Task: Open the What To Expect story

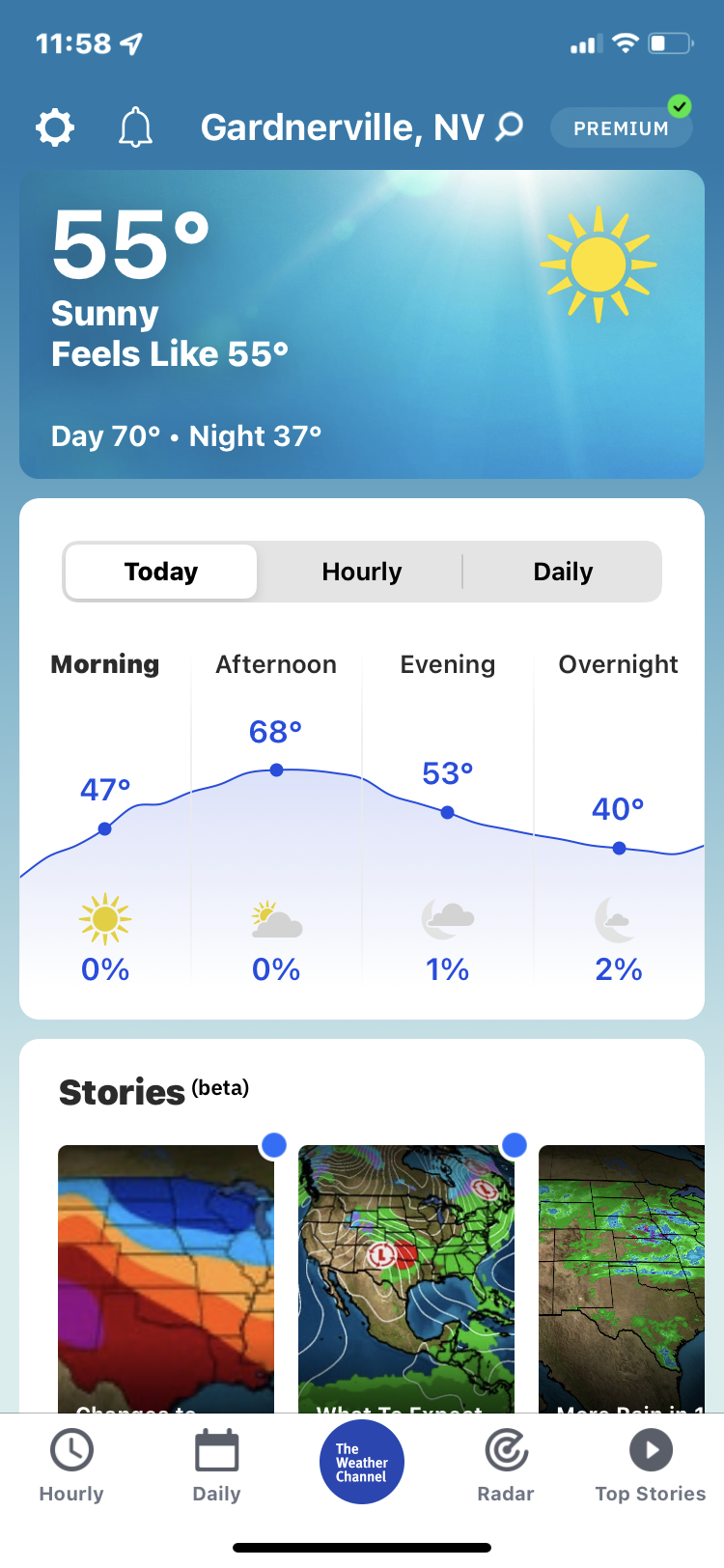Action: 405,1274
